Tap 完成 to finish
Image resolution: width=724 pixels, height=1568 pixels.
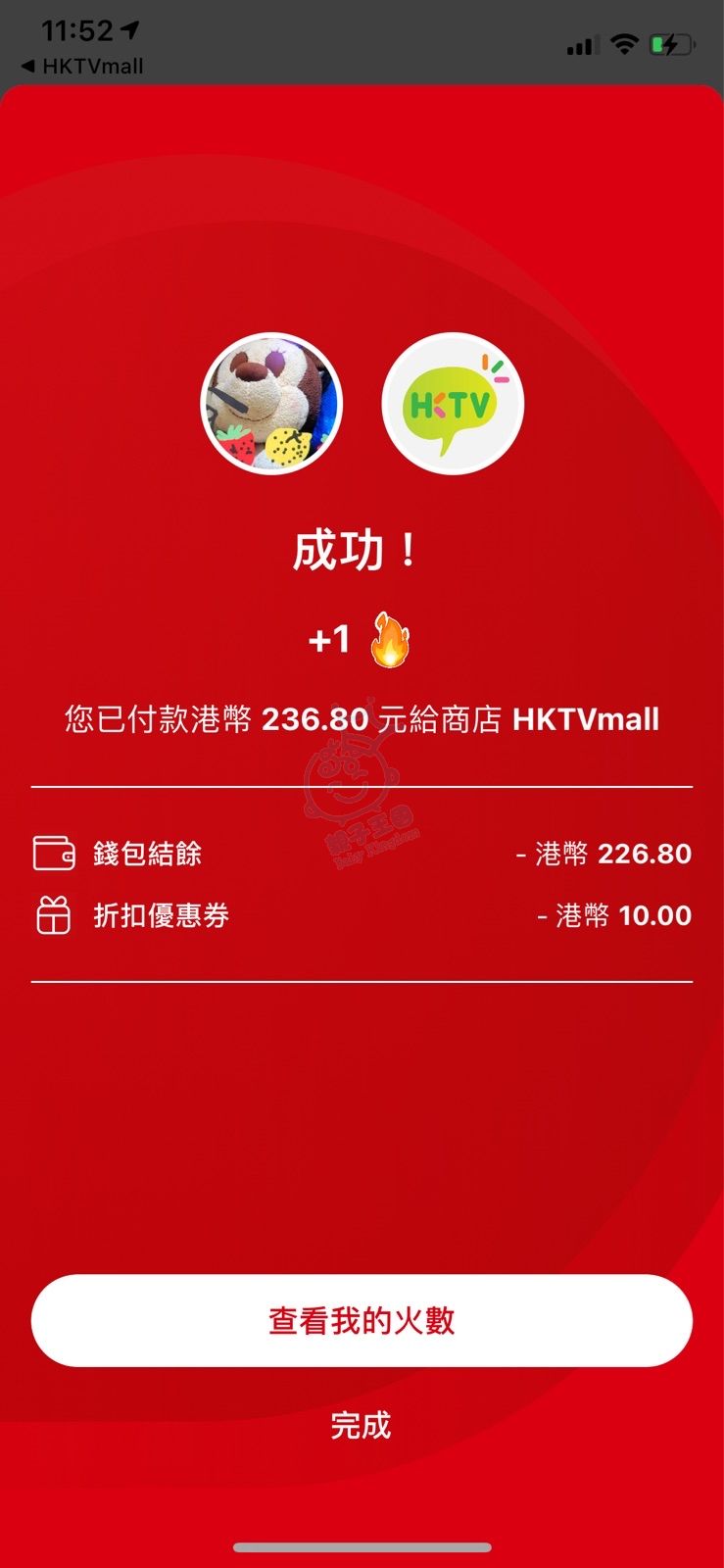[x=361, y=1425]
